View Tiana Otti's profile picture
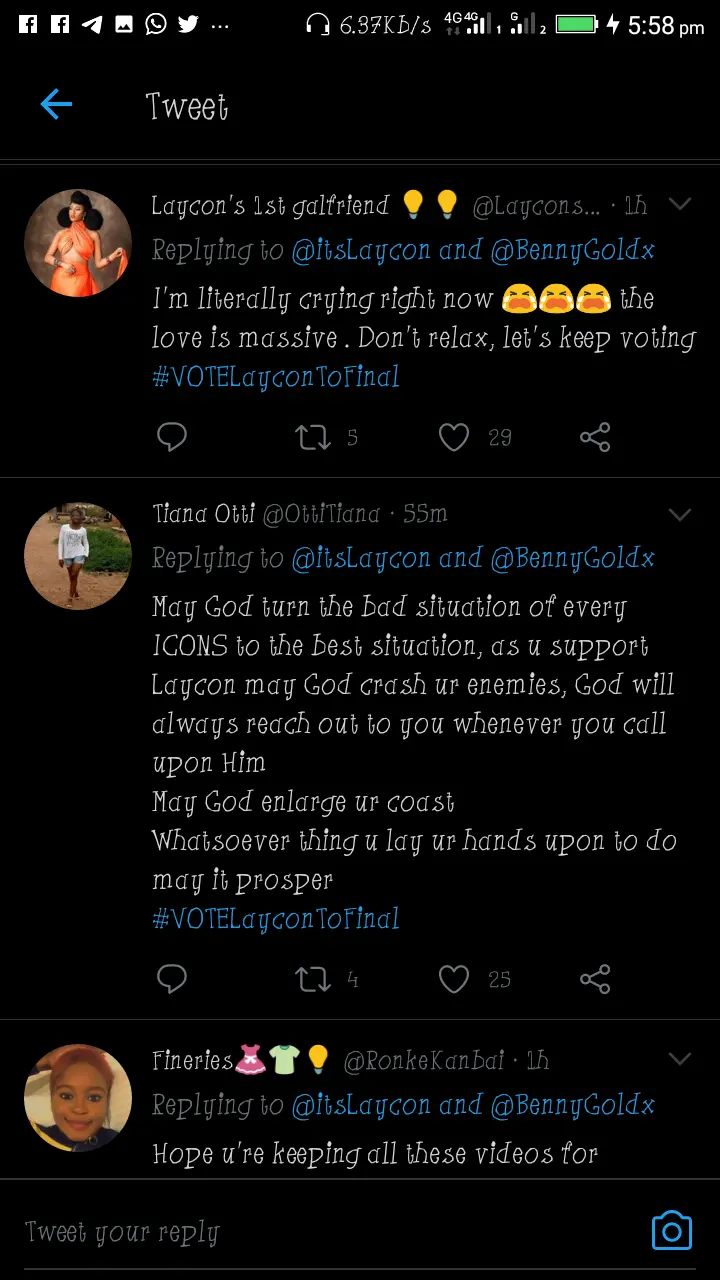The width and height of the screenshot is (720, 1280). pos(78,556)
